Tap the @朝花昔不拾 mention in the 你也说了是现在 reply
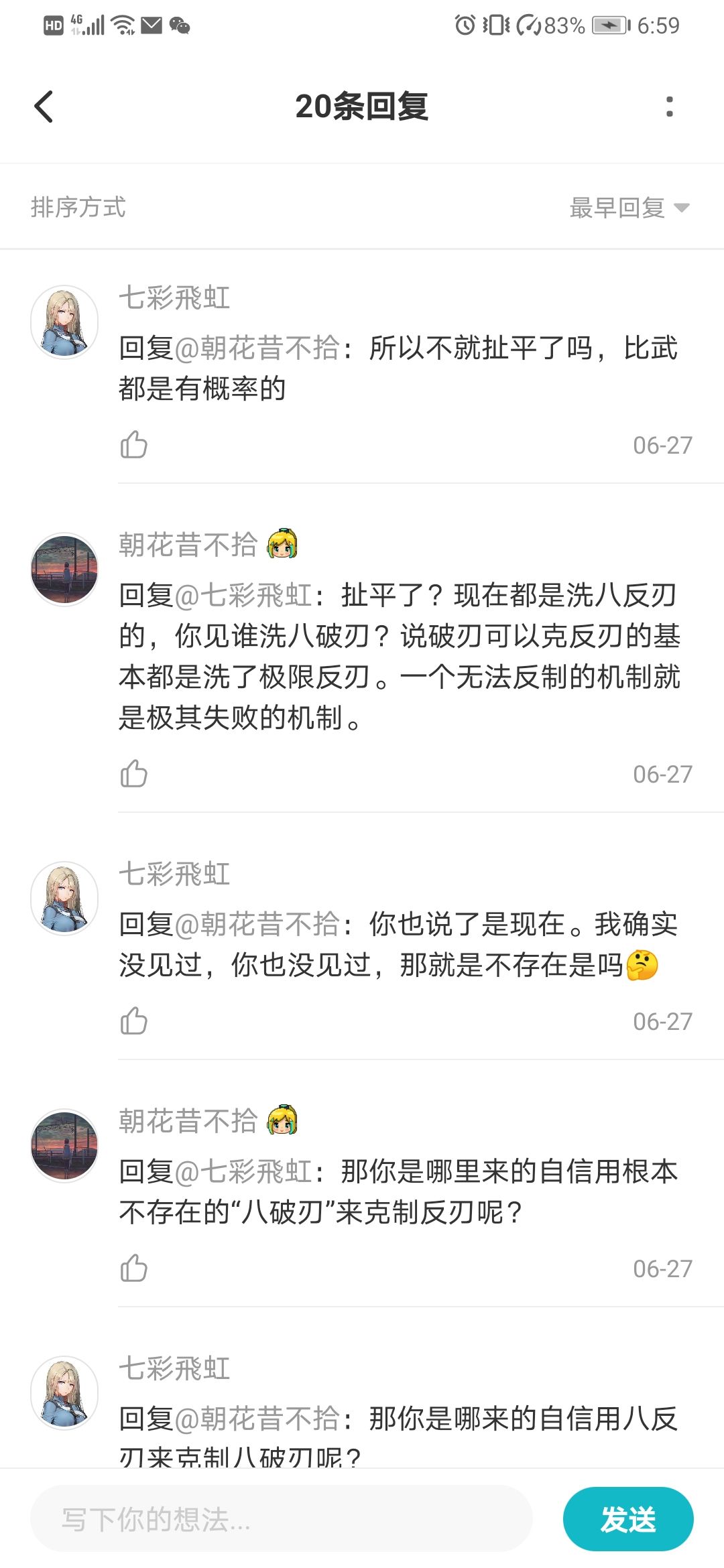The width and height of the screenshot is (724, 1568). (x=257, y=924)
